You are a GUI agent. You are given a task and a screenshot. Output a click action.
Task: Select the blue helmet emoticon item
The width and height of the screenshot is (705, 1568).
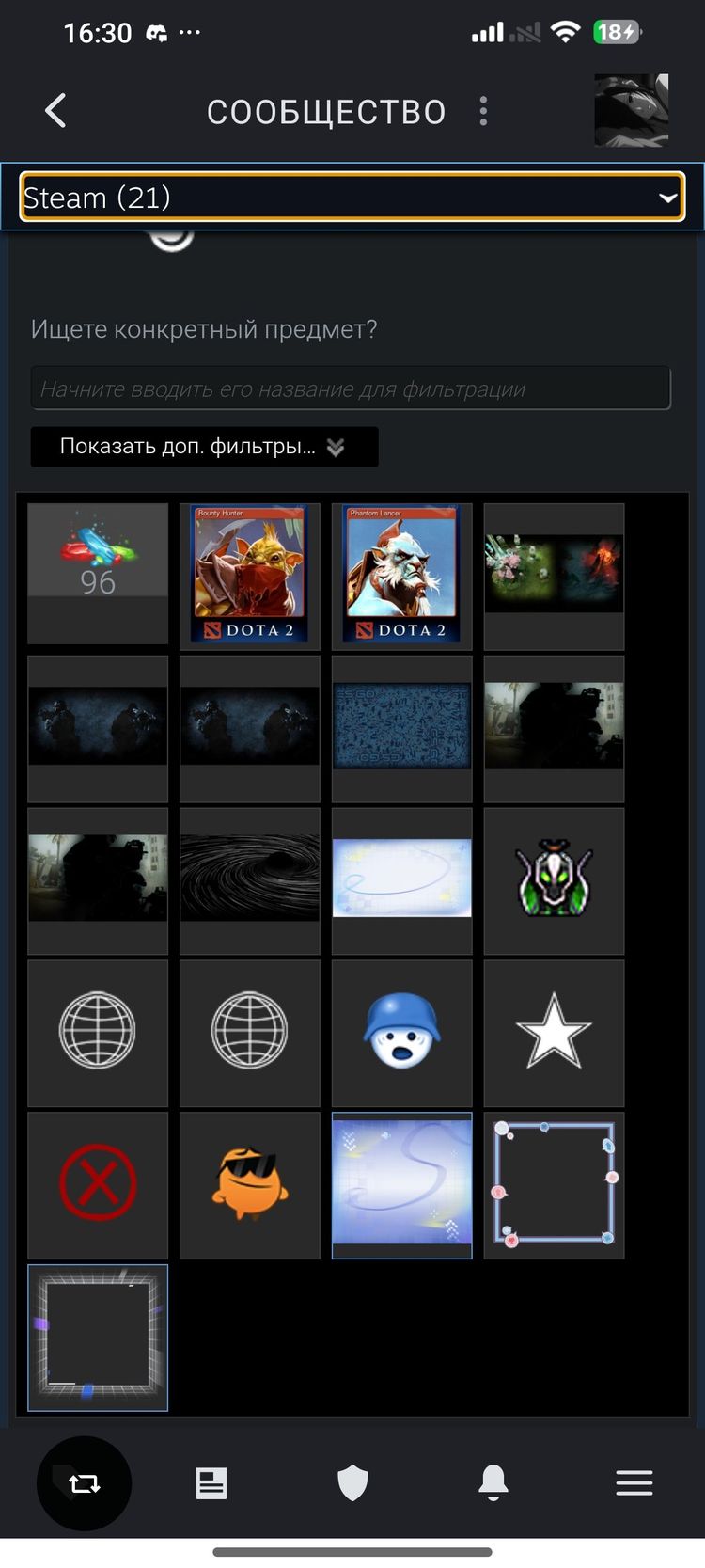point(401,1031)
